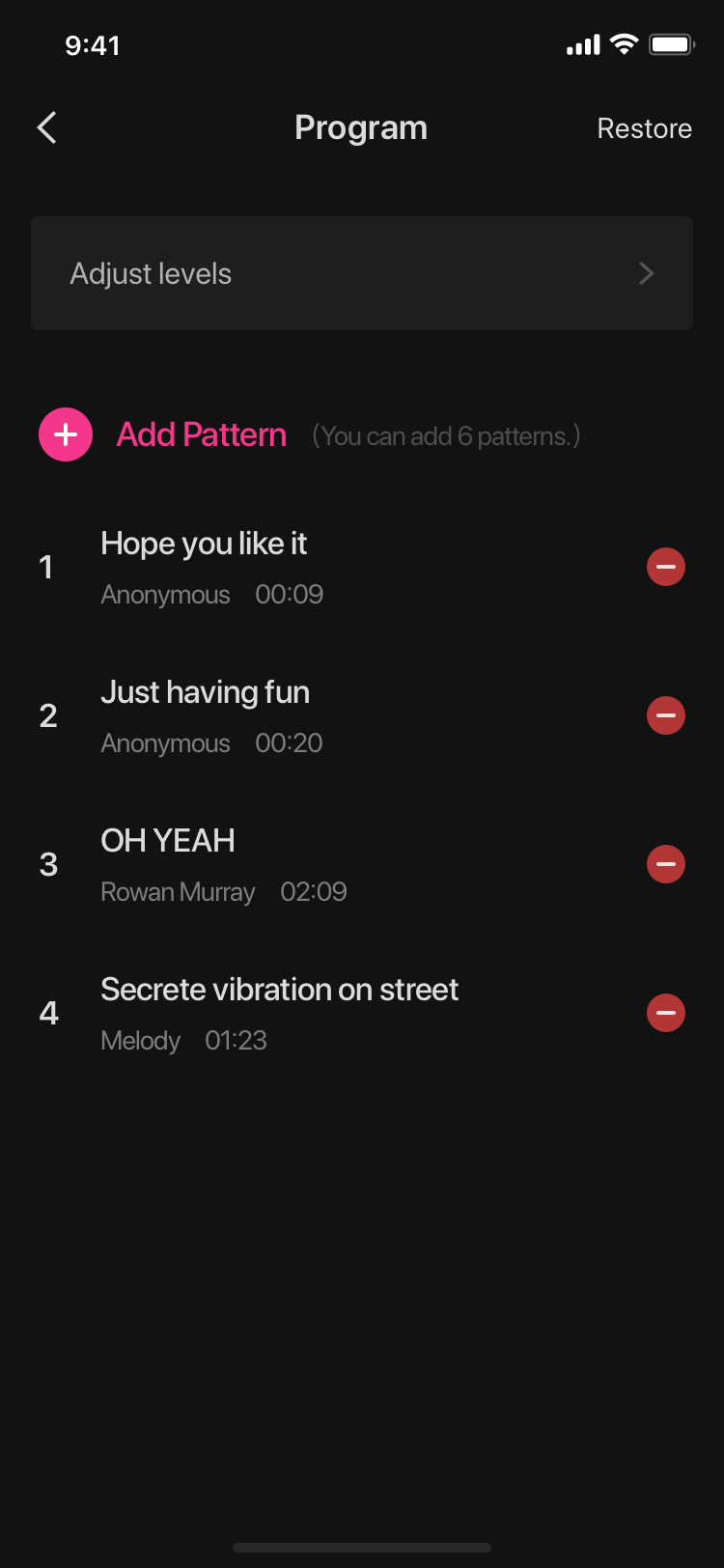Tap Restore in the top bar
724x1568 pixels.
click(644, 128)
